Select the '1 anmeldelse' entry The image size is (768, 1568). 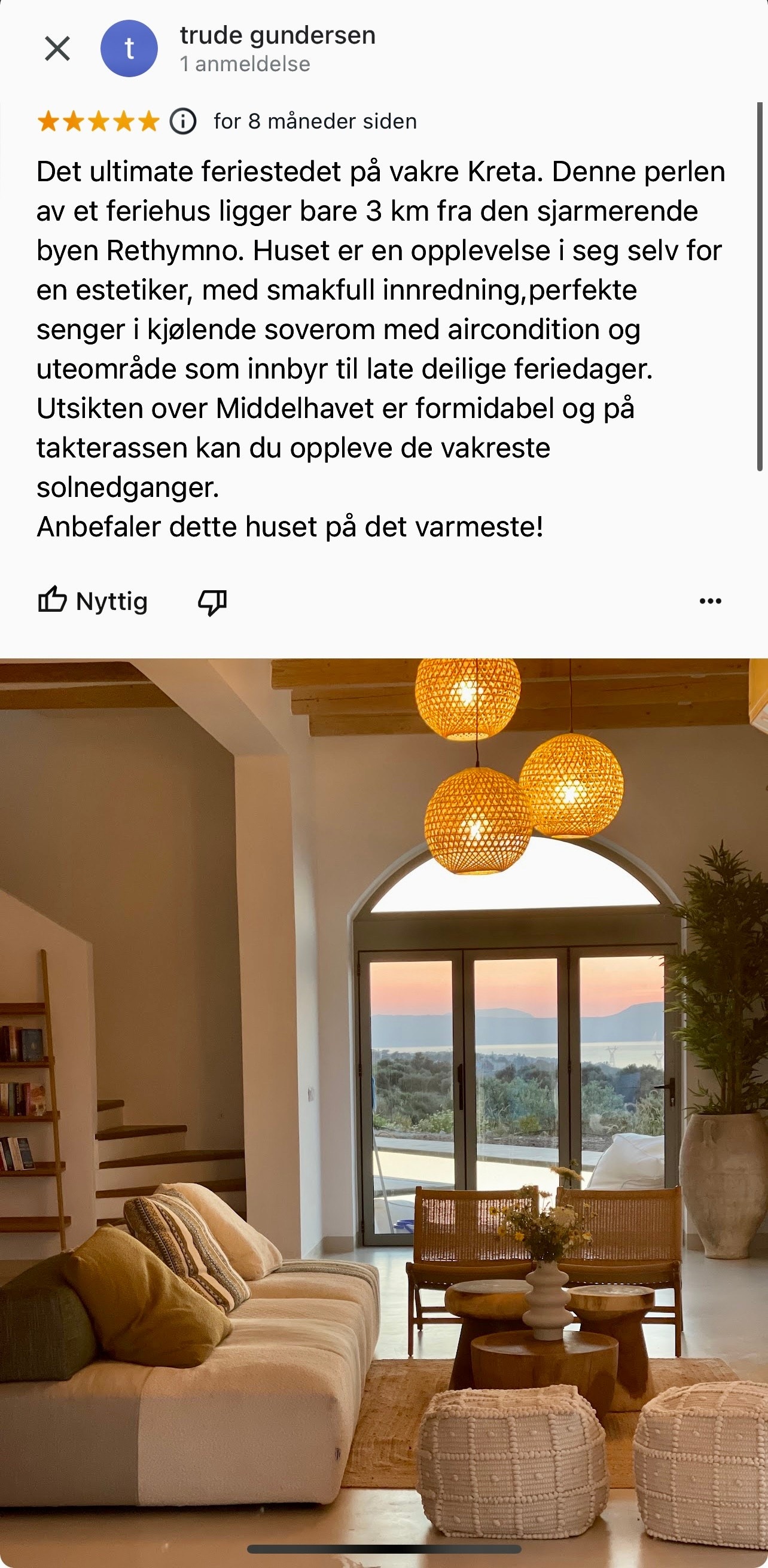coord(245,63)
